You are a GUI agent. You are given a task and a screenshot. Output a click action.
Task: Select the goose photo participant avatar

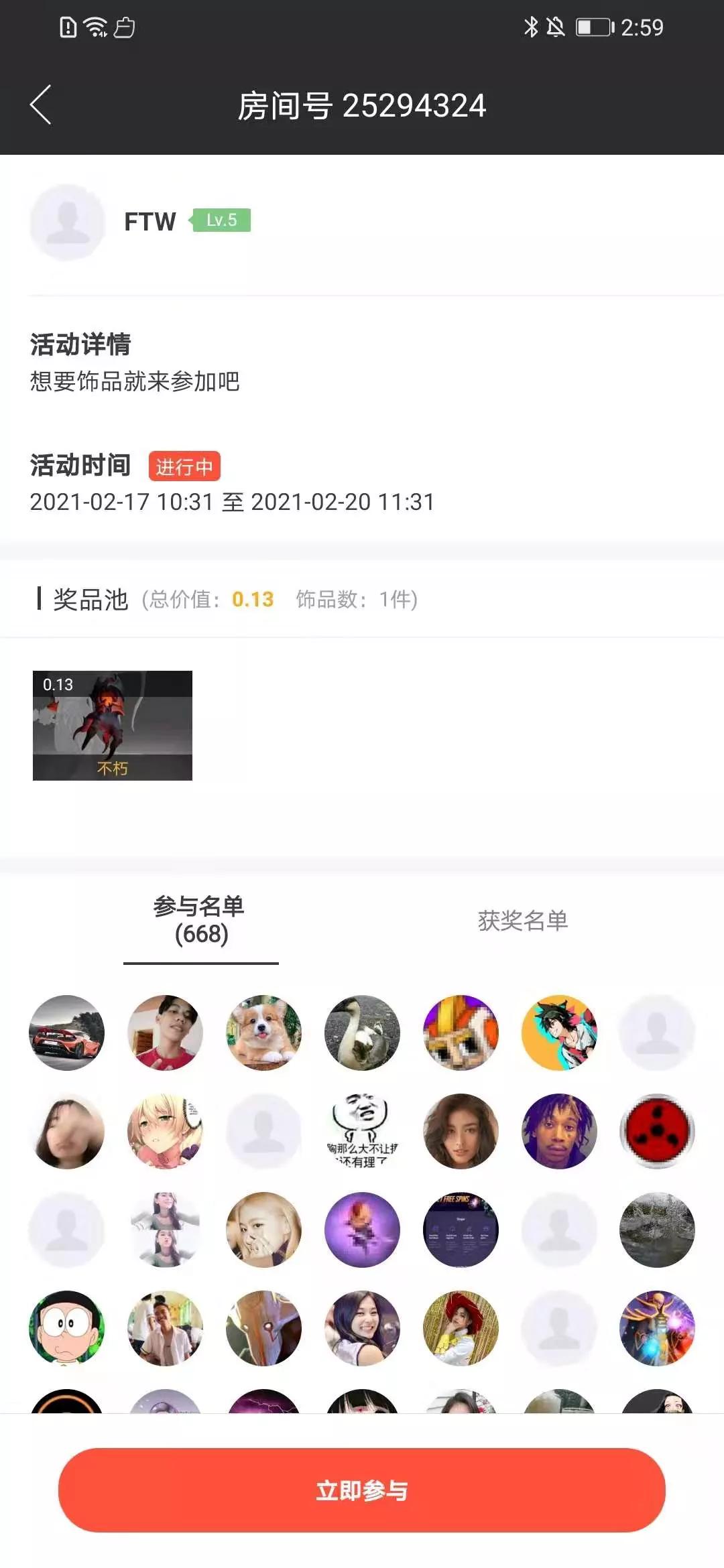click(x=362, y=1033)
